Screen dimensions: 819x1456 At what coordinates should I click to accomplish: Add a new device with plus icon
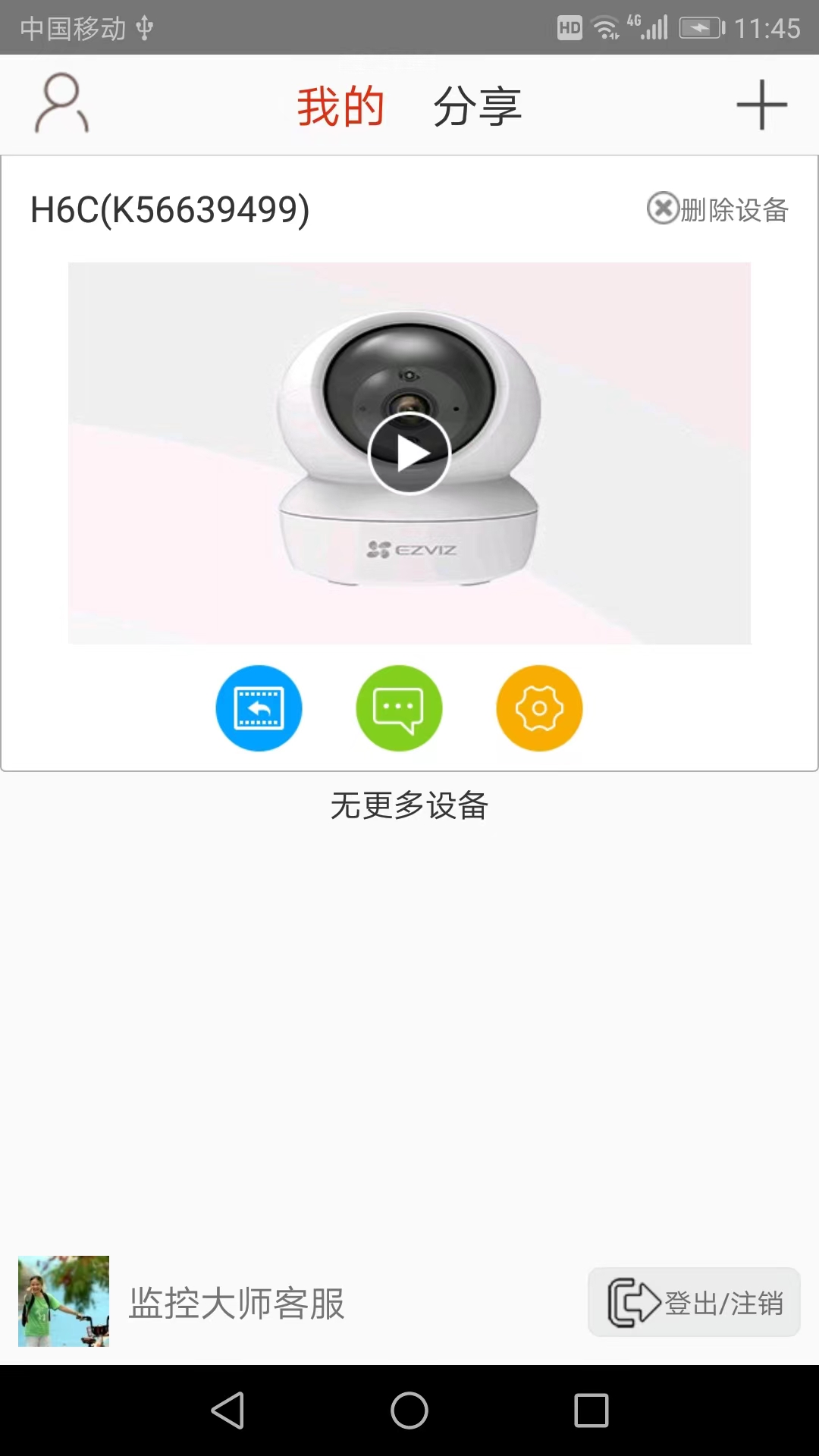tap(761, 105)
